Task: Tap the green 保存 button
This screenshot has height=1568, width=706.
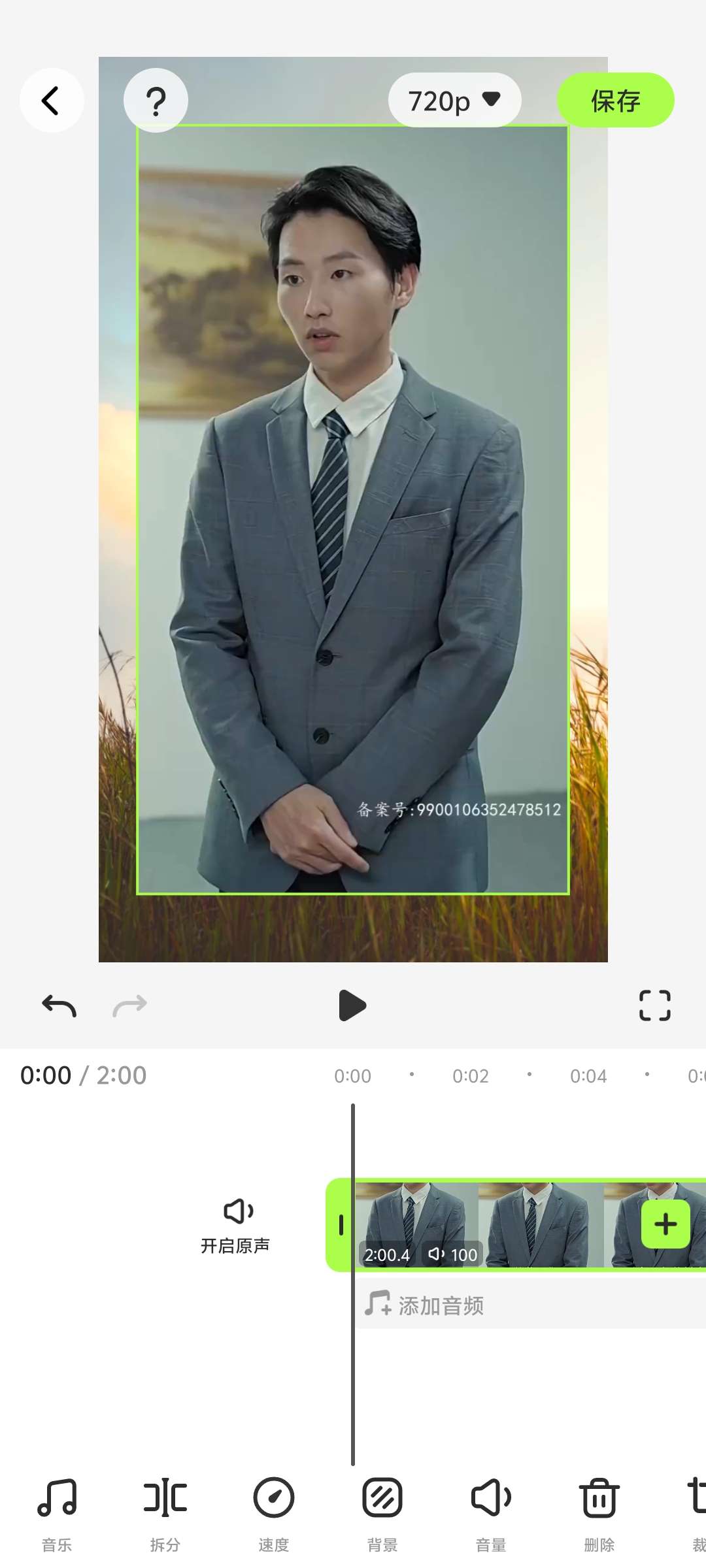Action: (x=615, y=101)
